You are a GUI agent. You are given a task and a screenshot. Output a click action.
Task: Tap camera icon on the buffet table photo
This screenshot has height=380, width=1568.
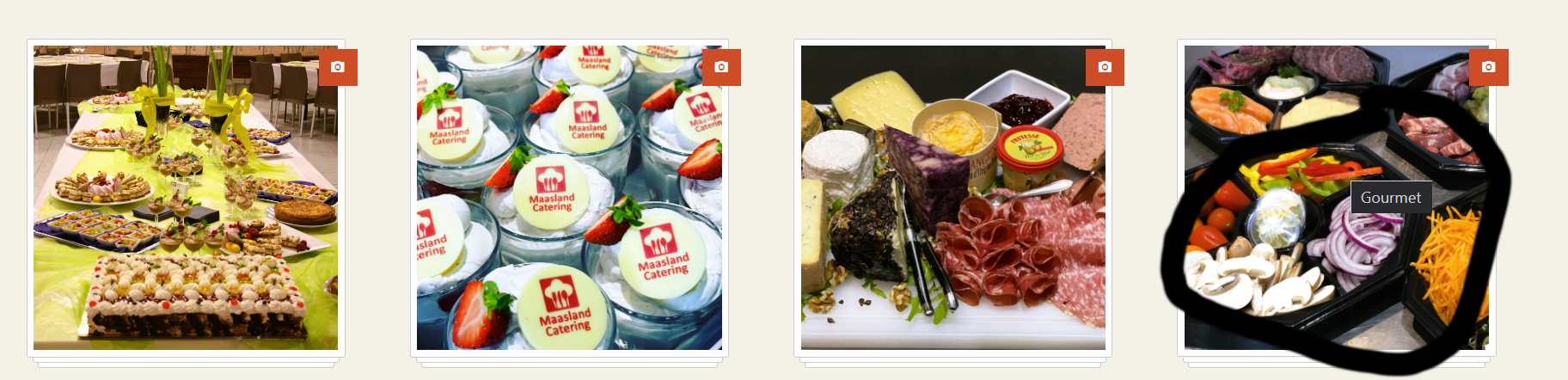click(338, 67)
